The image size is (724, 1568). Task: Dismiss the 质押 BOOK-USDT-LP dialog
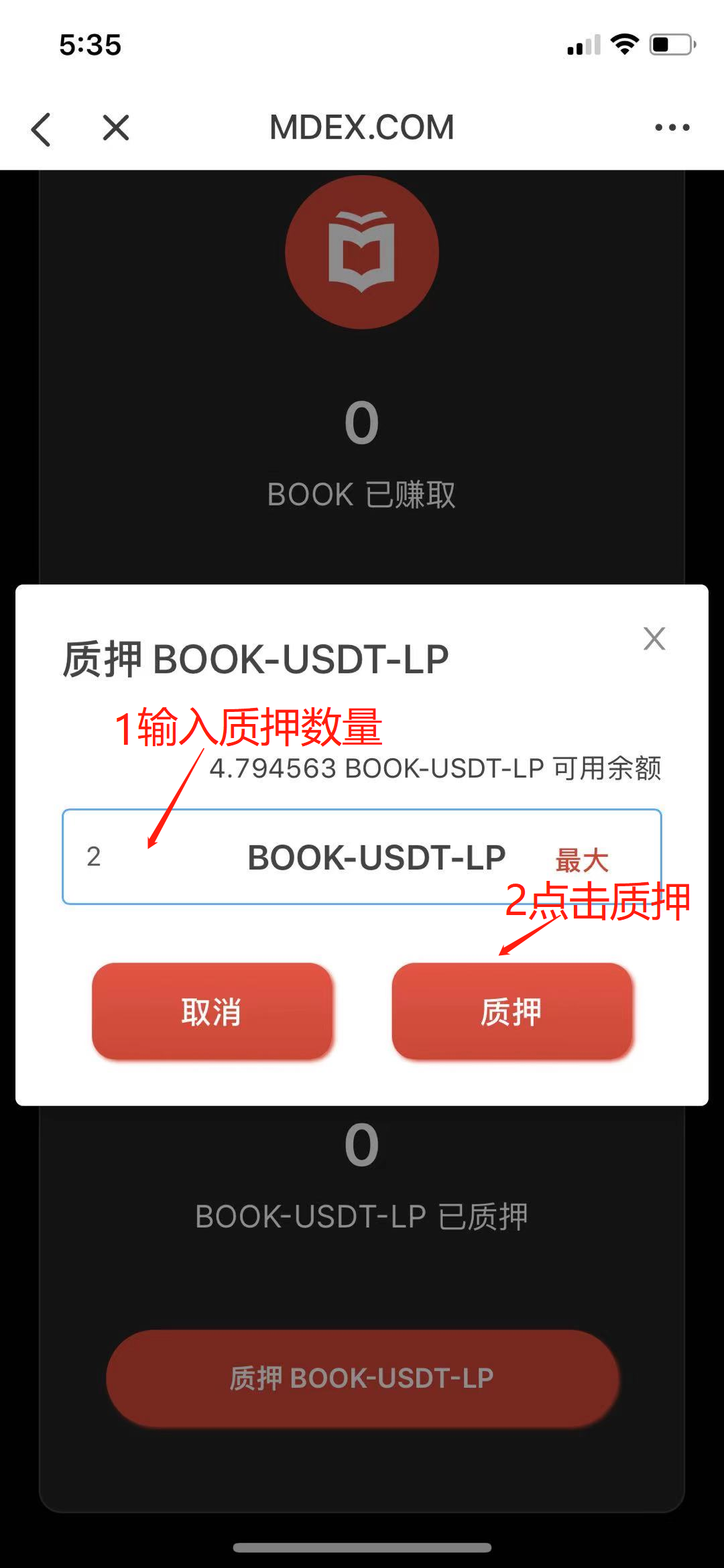pyautogui.click(x=654, y=638)
